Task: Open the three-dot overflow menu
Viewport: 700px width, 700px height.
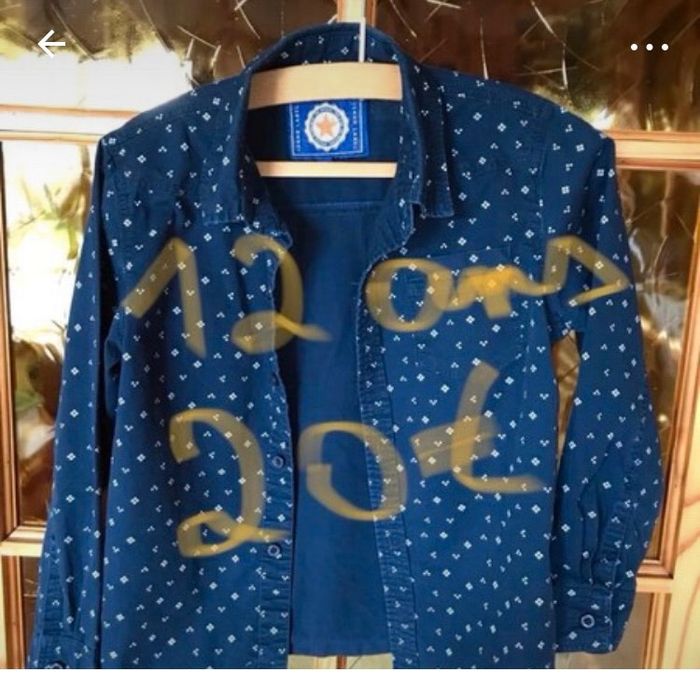Action: pyautogui.click(x=649, y=46)
